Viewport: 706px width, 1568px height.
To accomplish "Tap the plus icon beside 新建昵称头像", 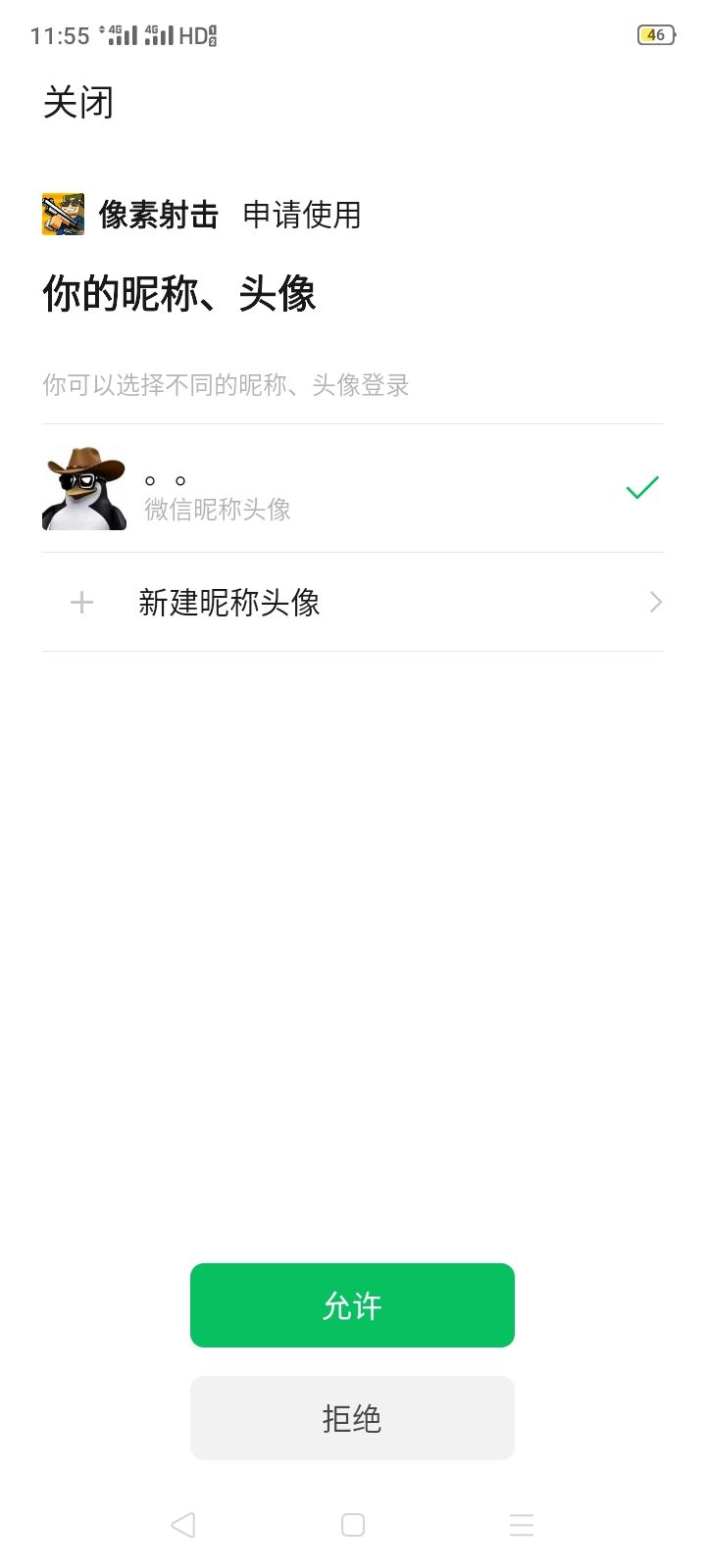I will point(80,602).
